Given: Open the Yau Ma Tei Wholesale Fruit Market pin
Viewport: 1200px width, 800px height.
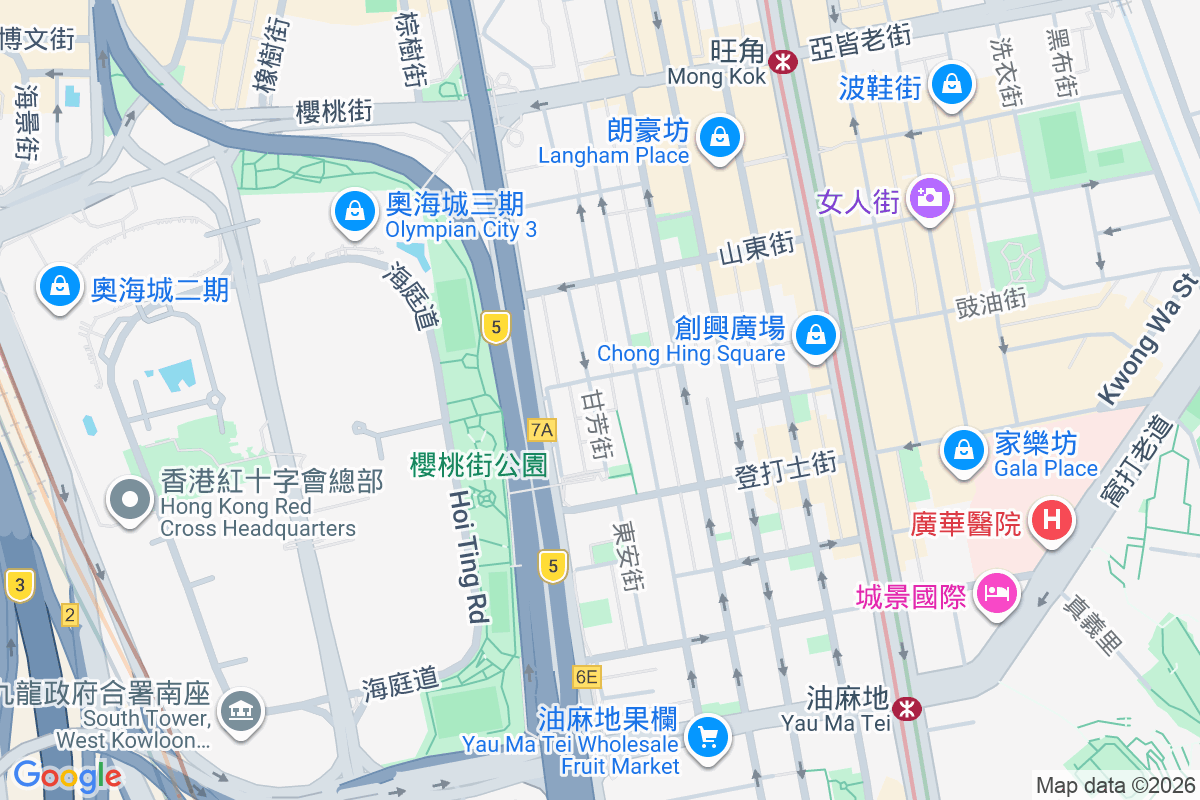Looking at the screenshot, I should (x=708, y=739).
